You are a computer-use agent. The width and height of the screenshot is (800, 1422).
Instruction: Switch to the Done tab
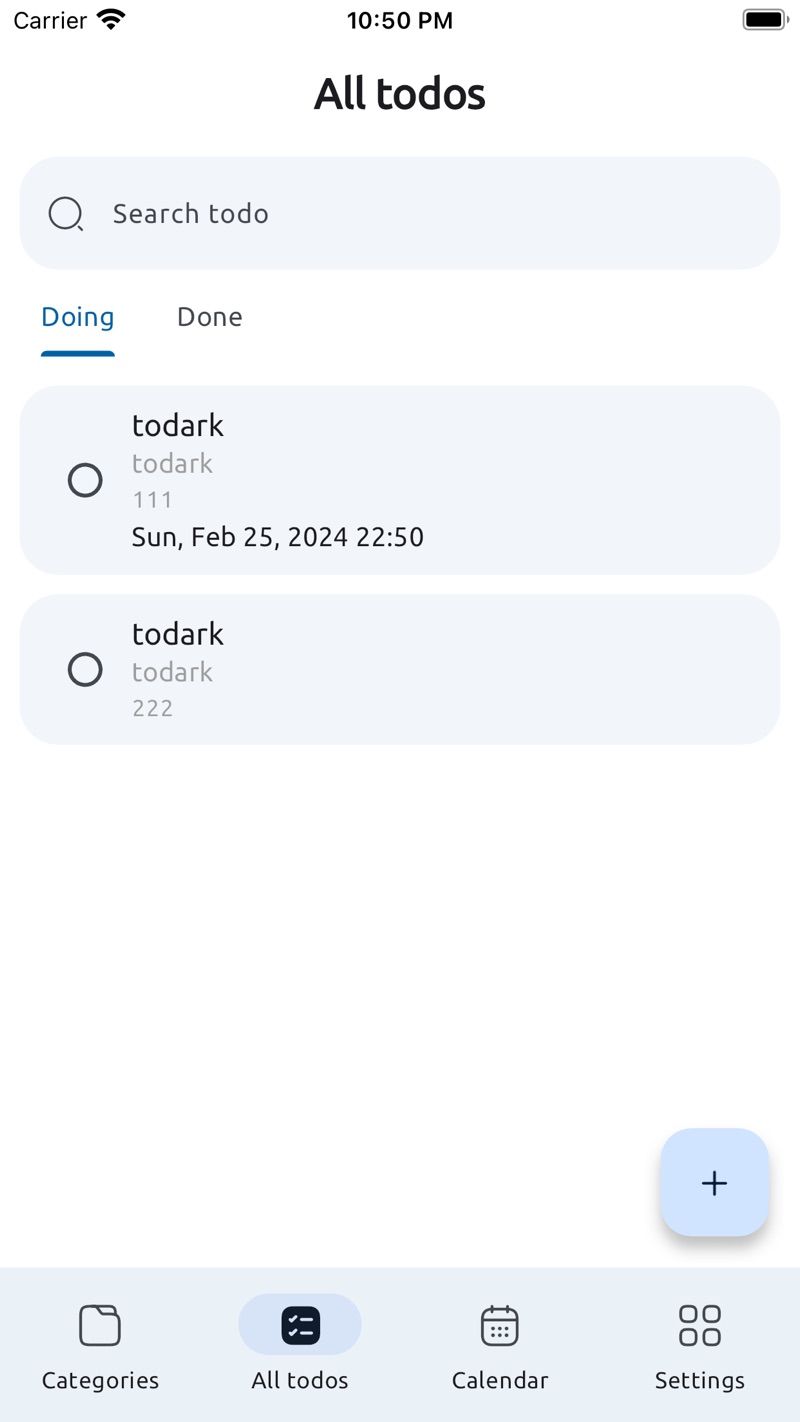[x=209, y=316]
